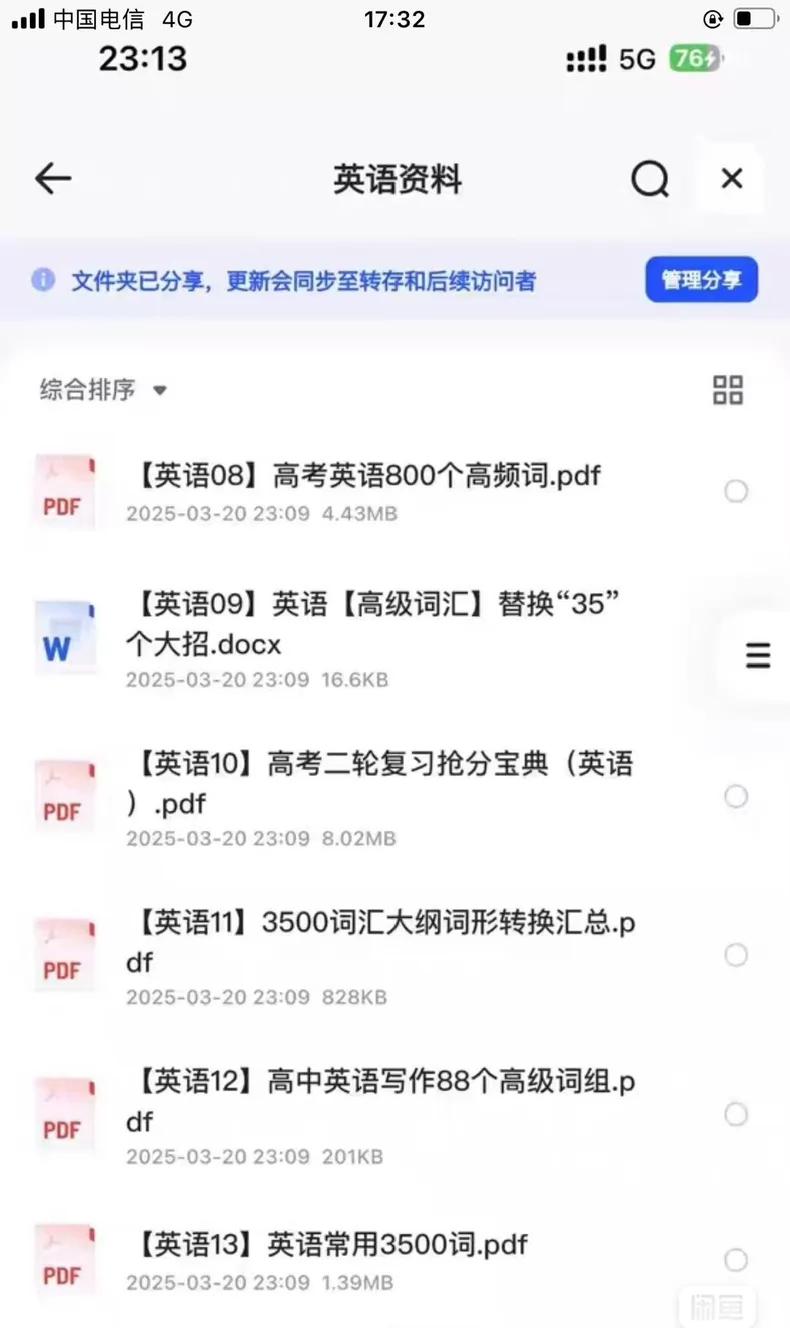Close the folder with the X button
The height and width of the screenshot is (1328, 790).
pos(732,179)
